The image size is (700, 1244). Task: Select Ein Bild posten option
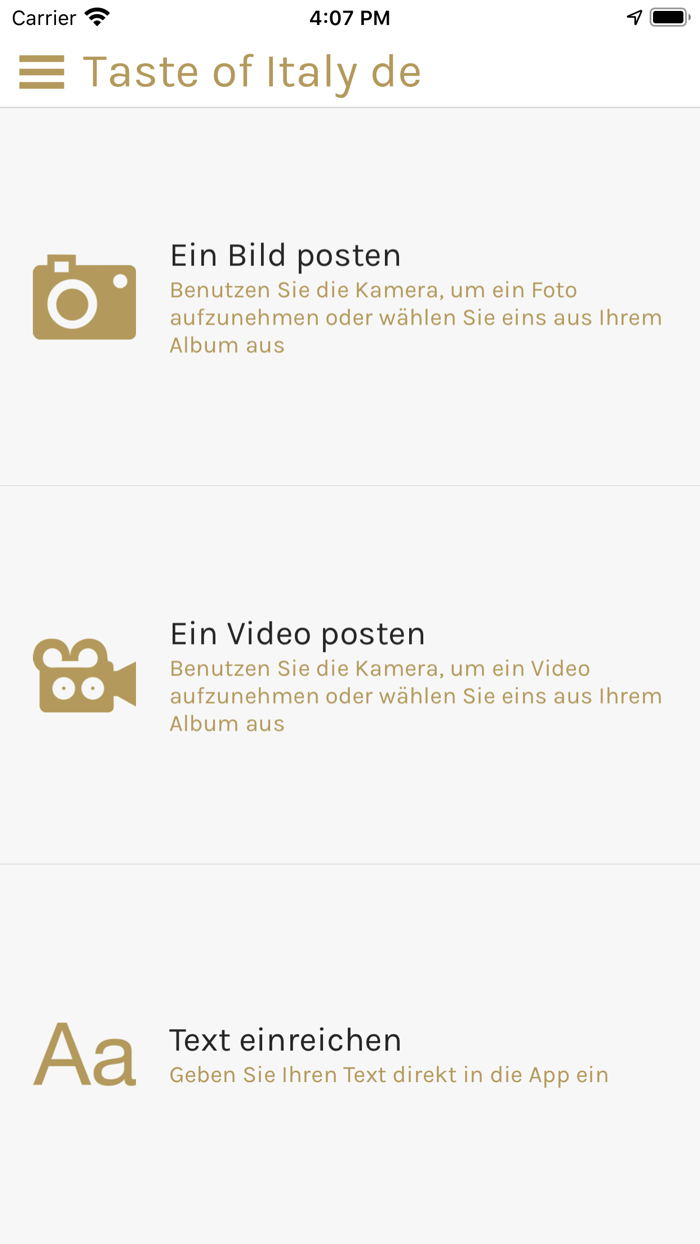tap(350, 297)
